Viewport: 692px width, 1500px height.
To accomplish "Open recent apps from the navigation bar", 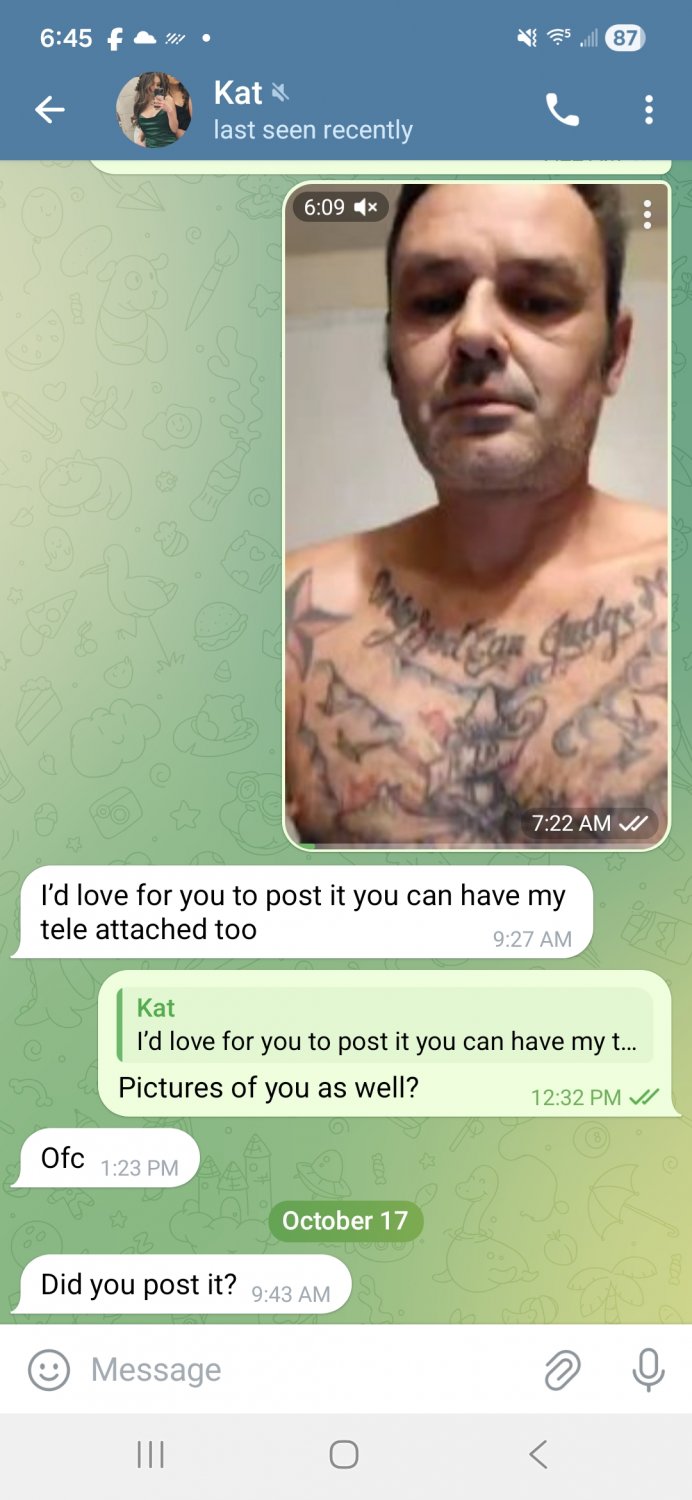I will pyautogui.click(x=150, y=1455).
